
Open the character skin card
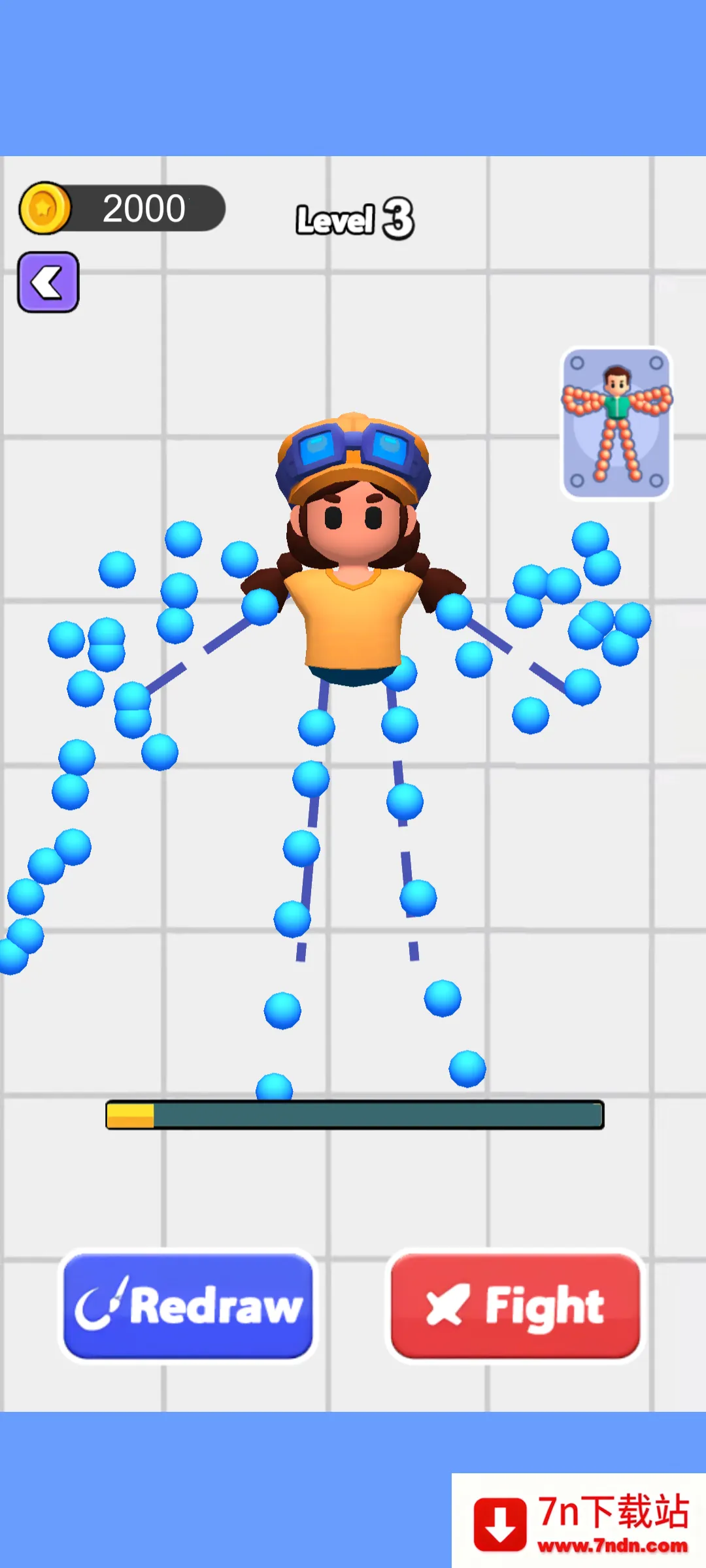pyautogui.click(x=616, y=423)
